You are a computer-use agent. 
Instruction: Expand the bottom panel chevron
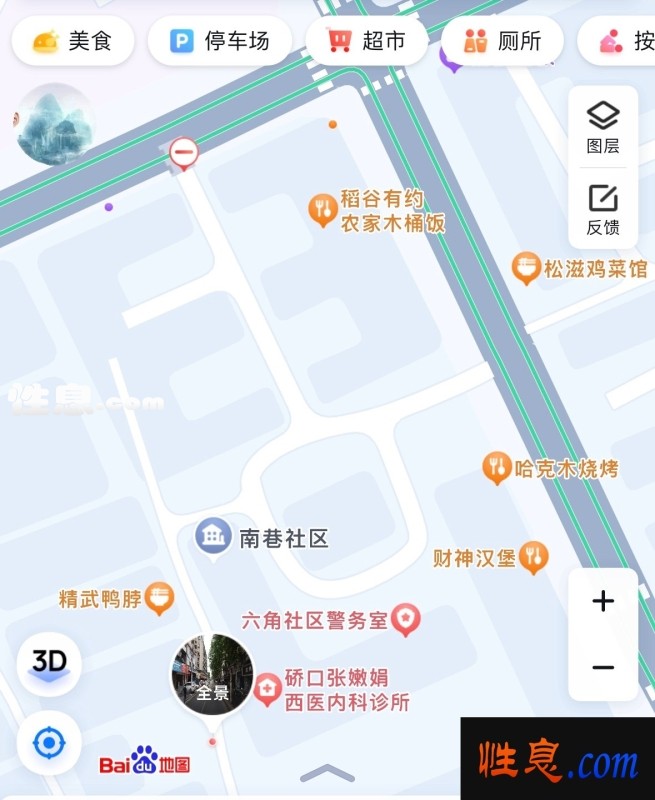tap(327, 773)
